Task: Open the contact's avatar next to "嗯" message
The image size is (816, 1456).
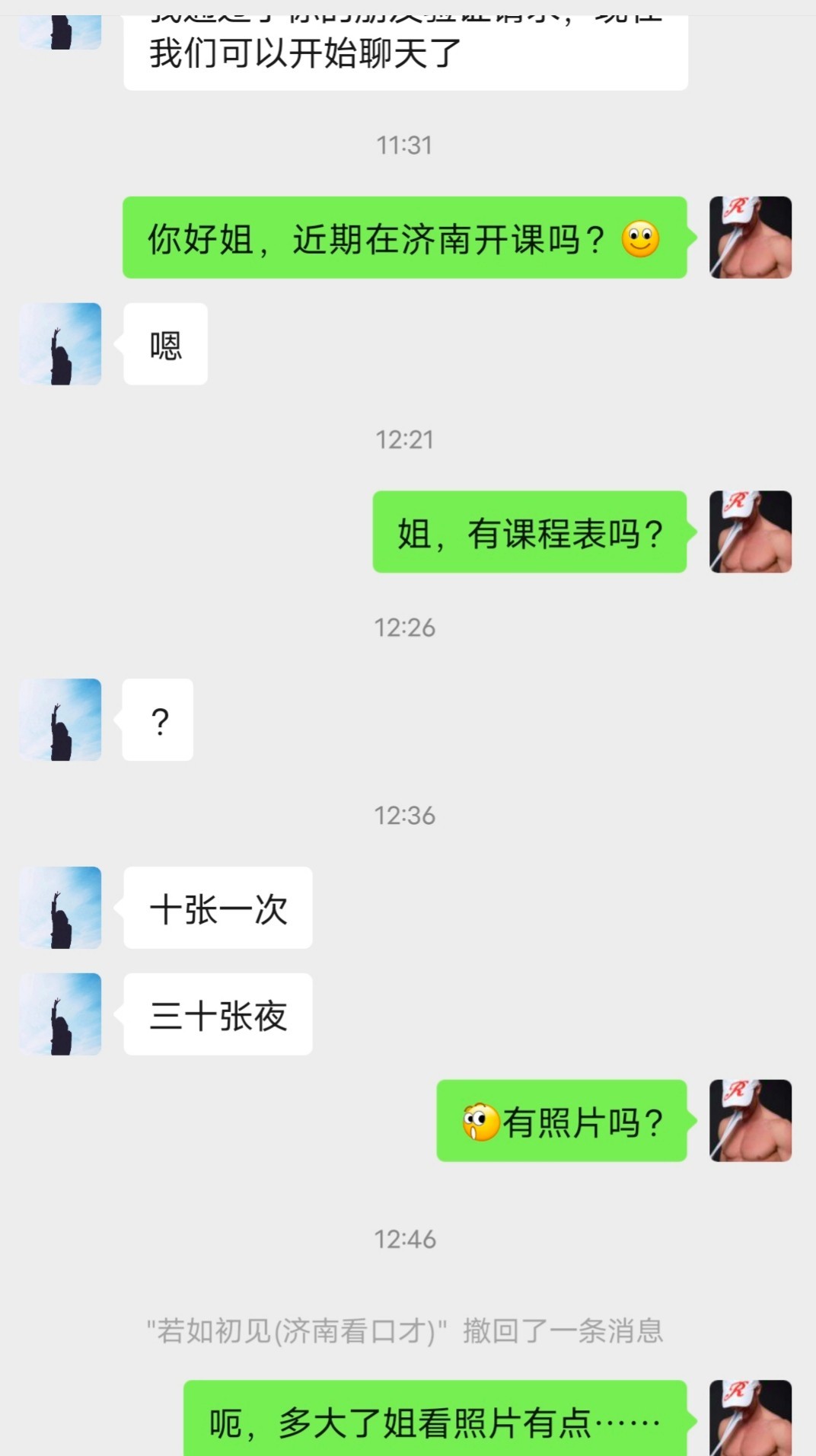Action: point(60,343)
